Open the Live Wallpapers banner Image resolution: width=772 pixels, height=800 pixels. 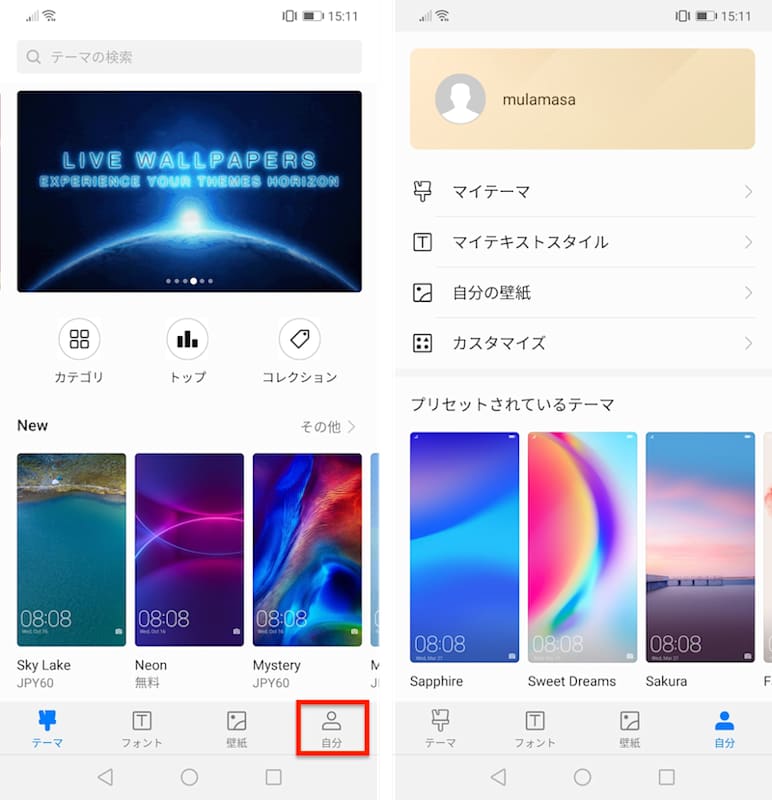click(189, 191)
